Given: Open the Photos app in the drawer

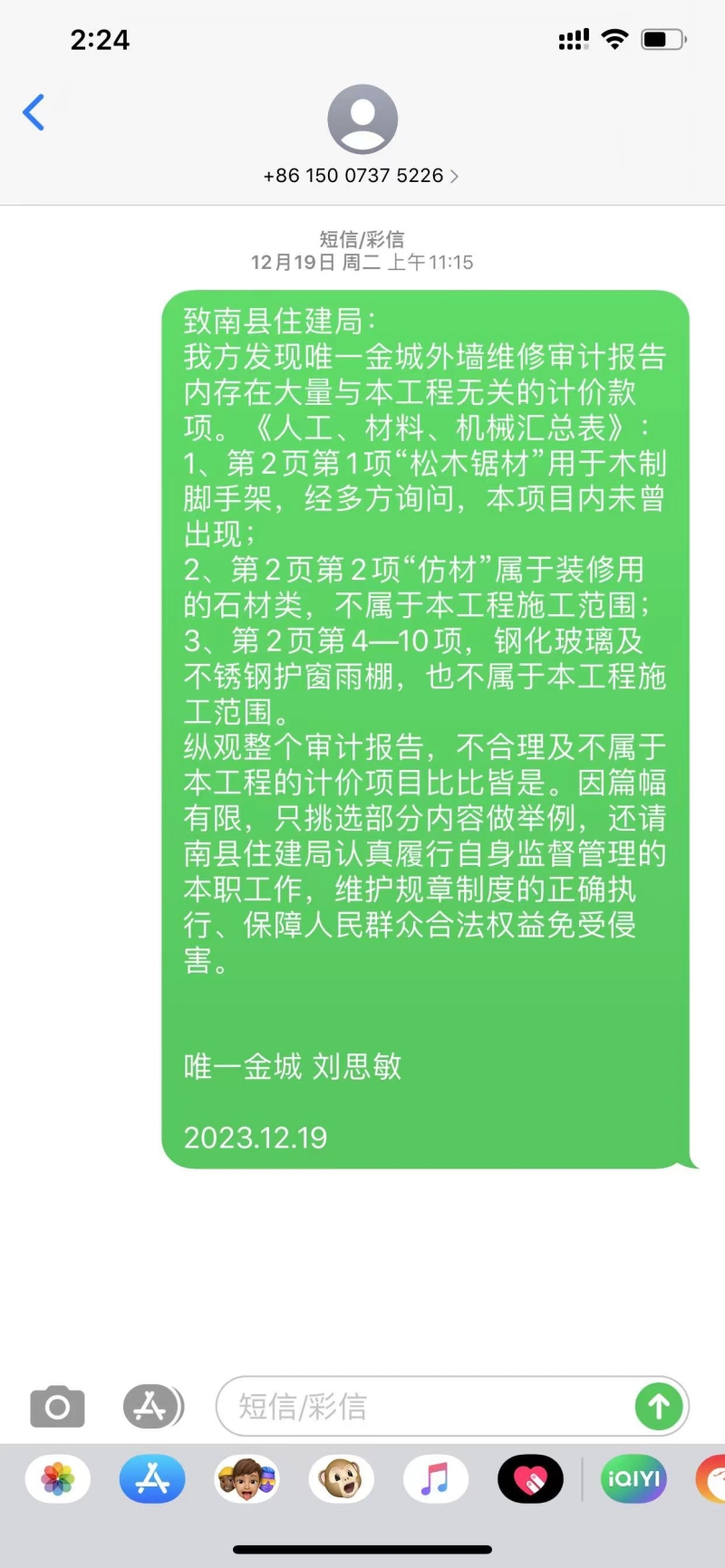Looking at the screenshot, I should click(x=58, y=1479).
